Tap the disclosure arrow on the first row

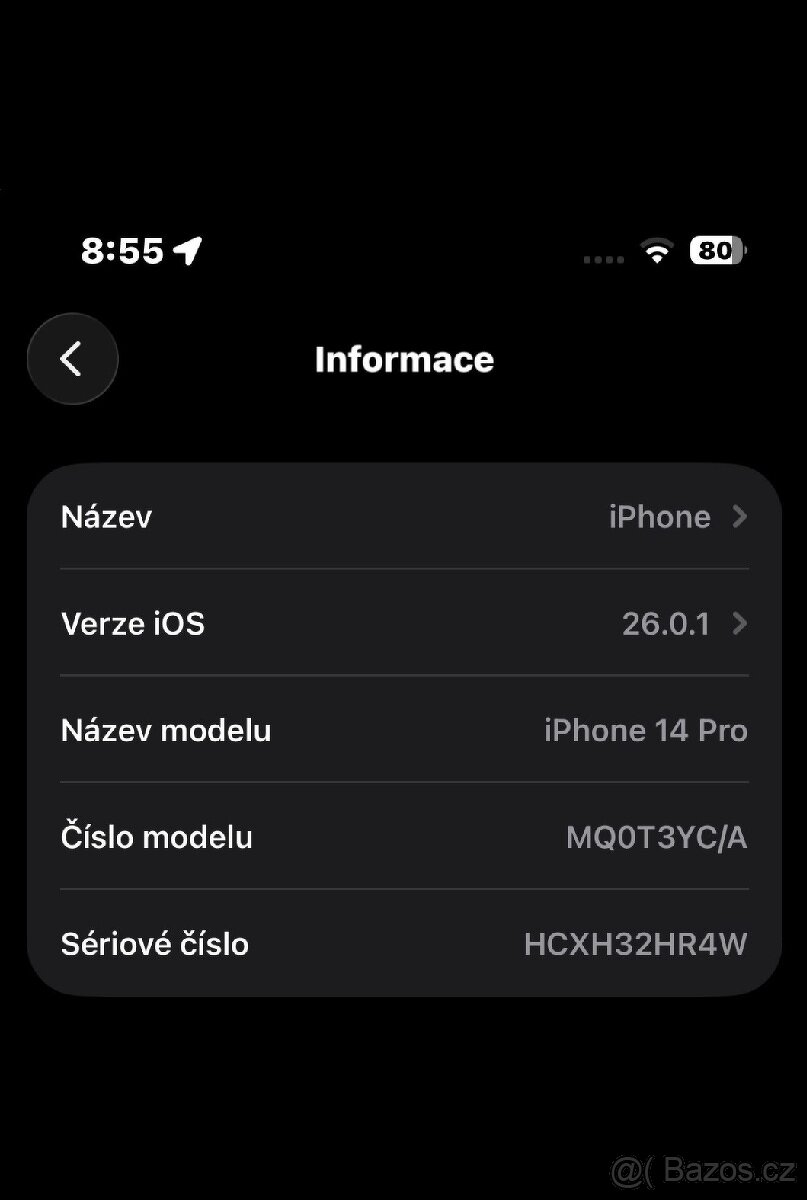click(x=739, y=517)
